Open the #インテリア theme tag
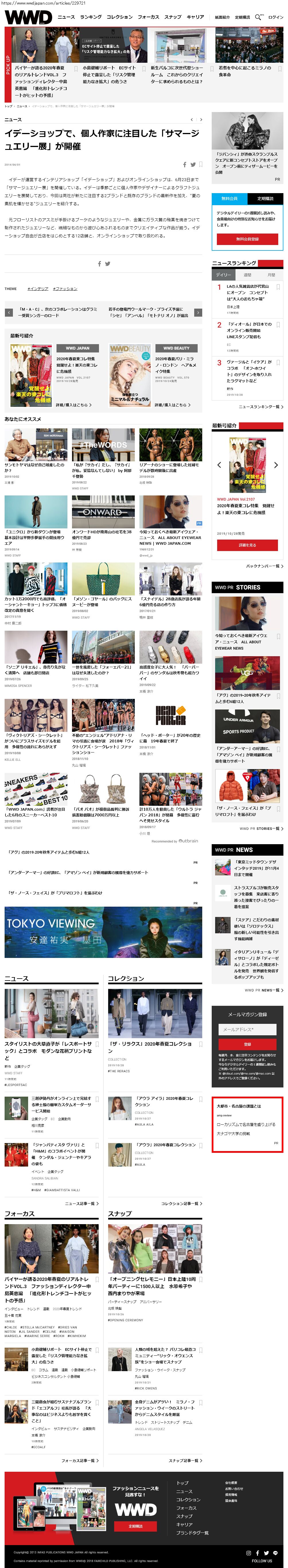288x1568 pixels. click(38, 289)
